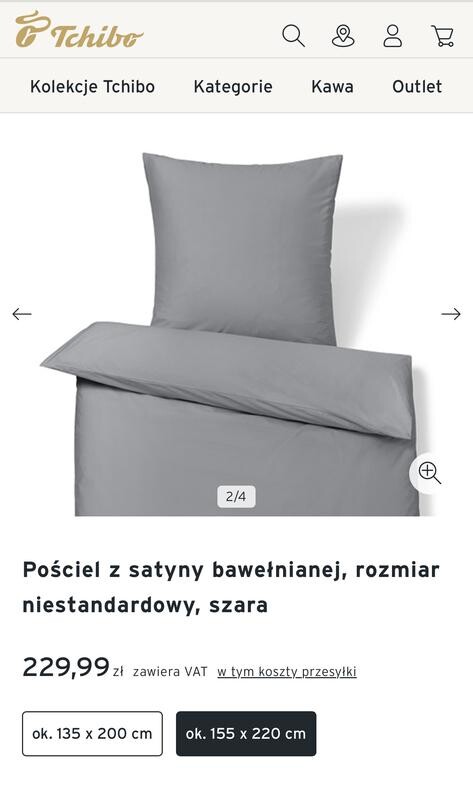Screen dimensions: 473x800
Task: Switch to the Kawa section
Action: (332, 86)
